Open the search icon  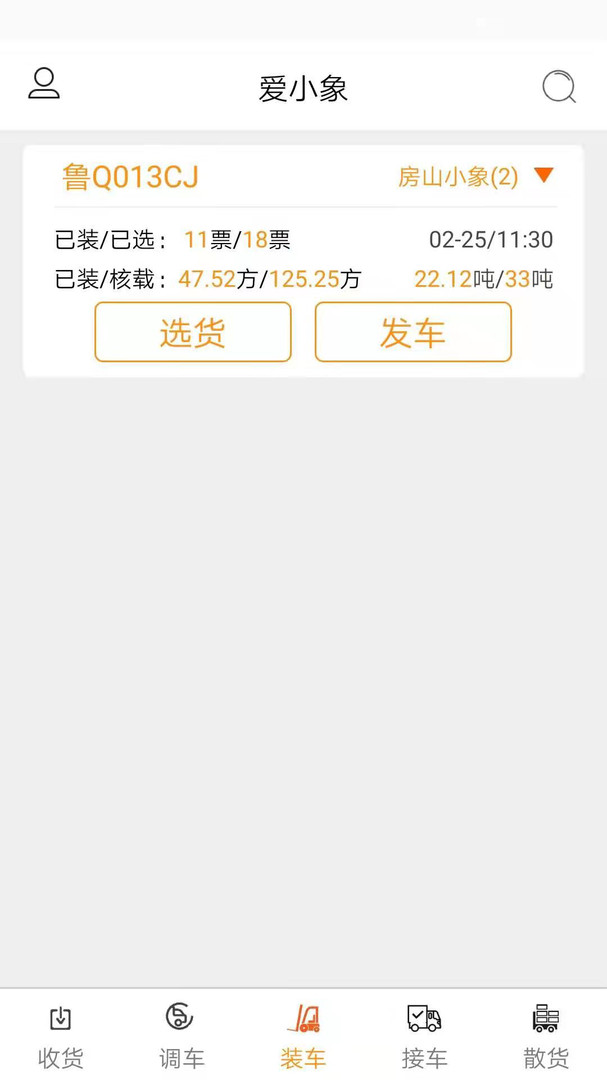pos(559,87)
